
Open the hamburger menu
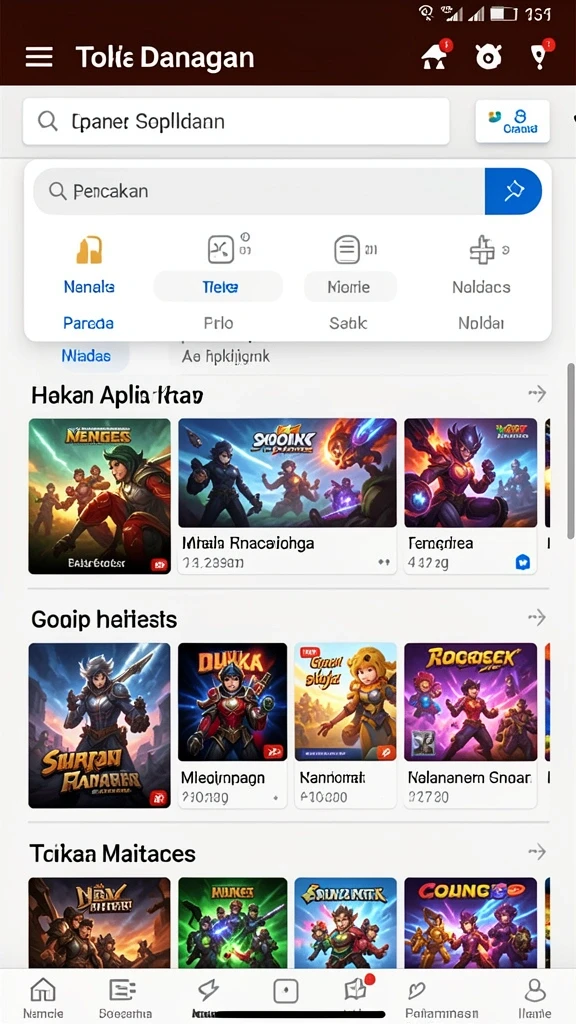[39, 57]
